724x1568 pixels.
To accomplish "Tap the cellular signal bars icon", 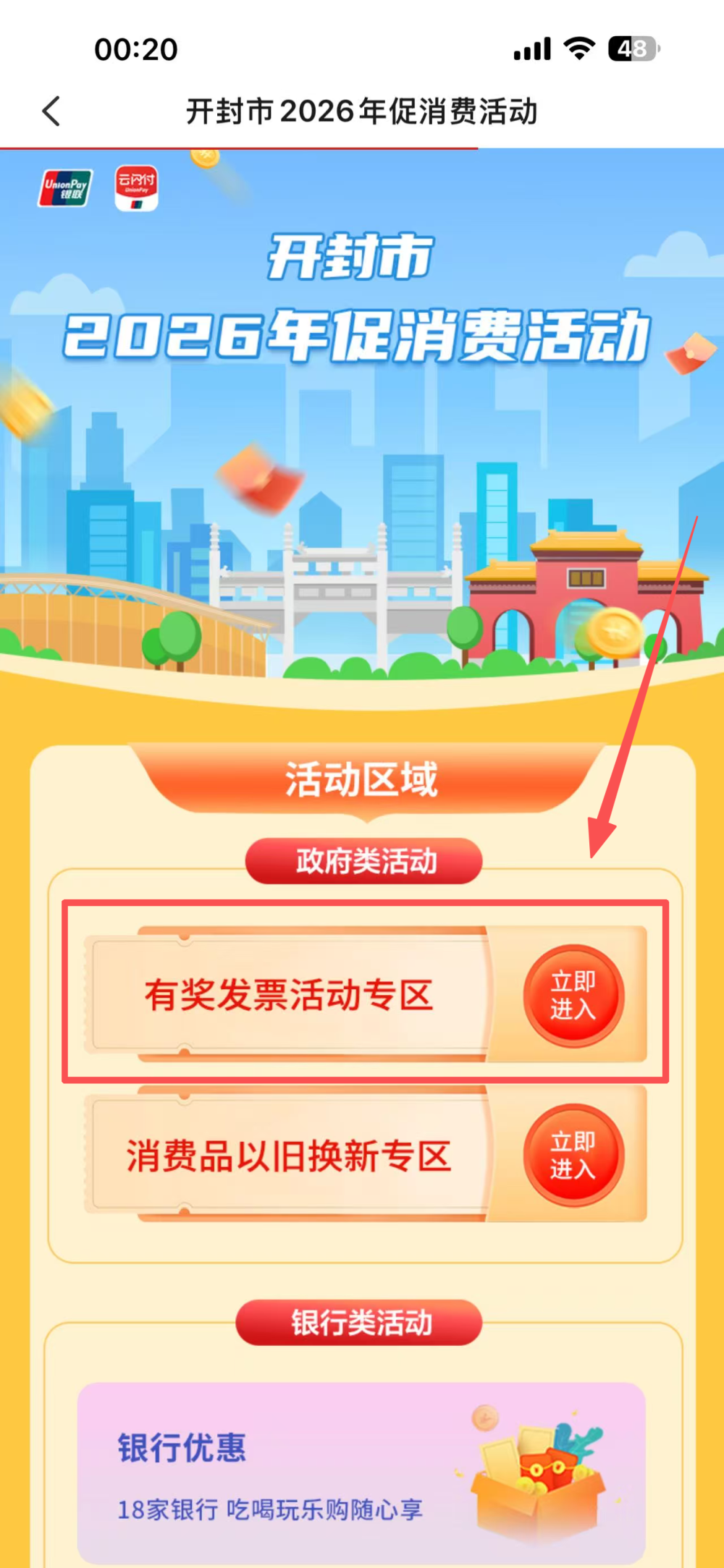I will (531, 48).
